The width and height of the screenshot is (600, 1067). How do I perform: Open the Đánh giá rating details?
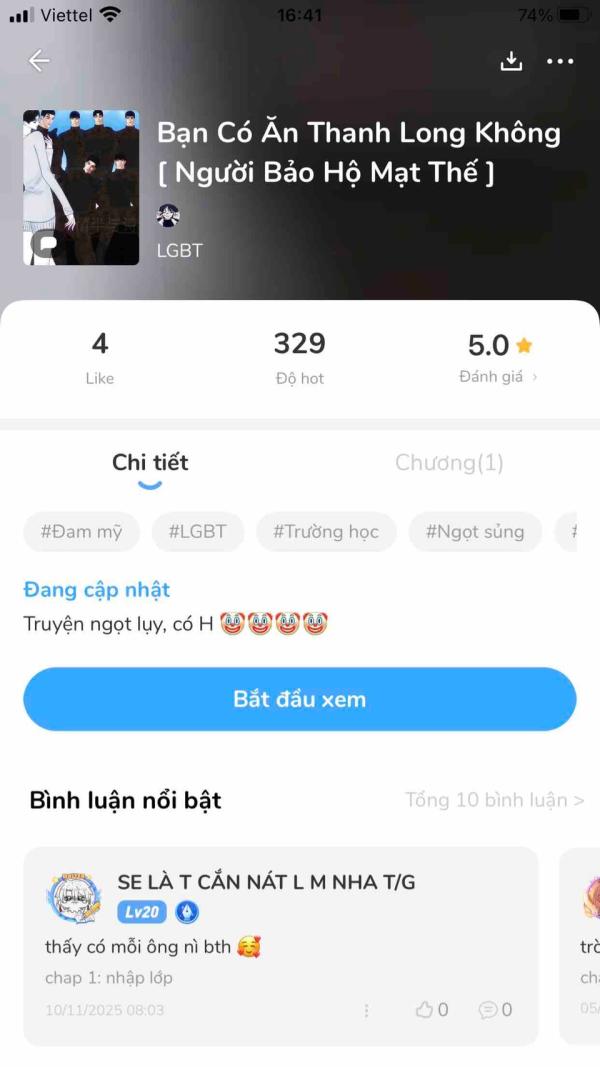pos(497,377)
